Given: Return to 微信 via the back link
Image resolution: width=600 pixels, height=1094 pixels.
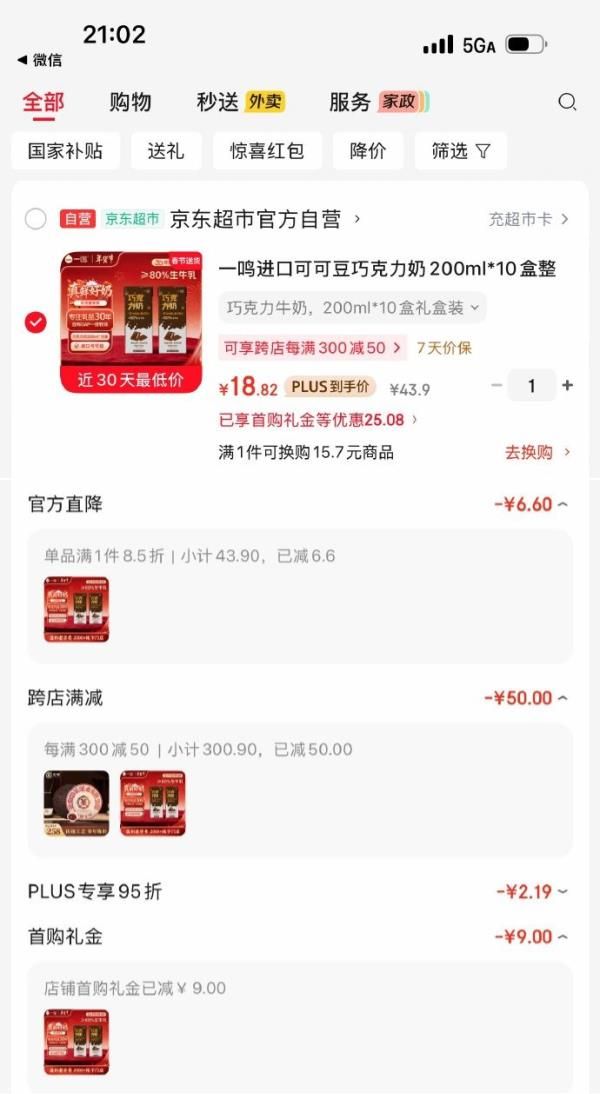Looking at the screenshot, I should tap(40, 60).
